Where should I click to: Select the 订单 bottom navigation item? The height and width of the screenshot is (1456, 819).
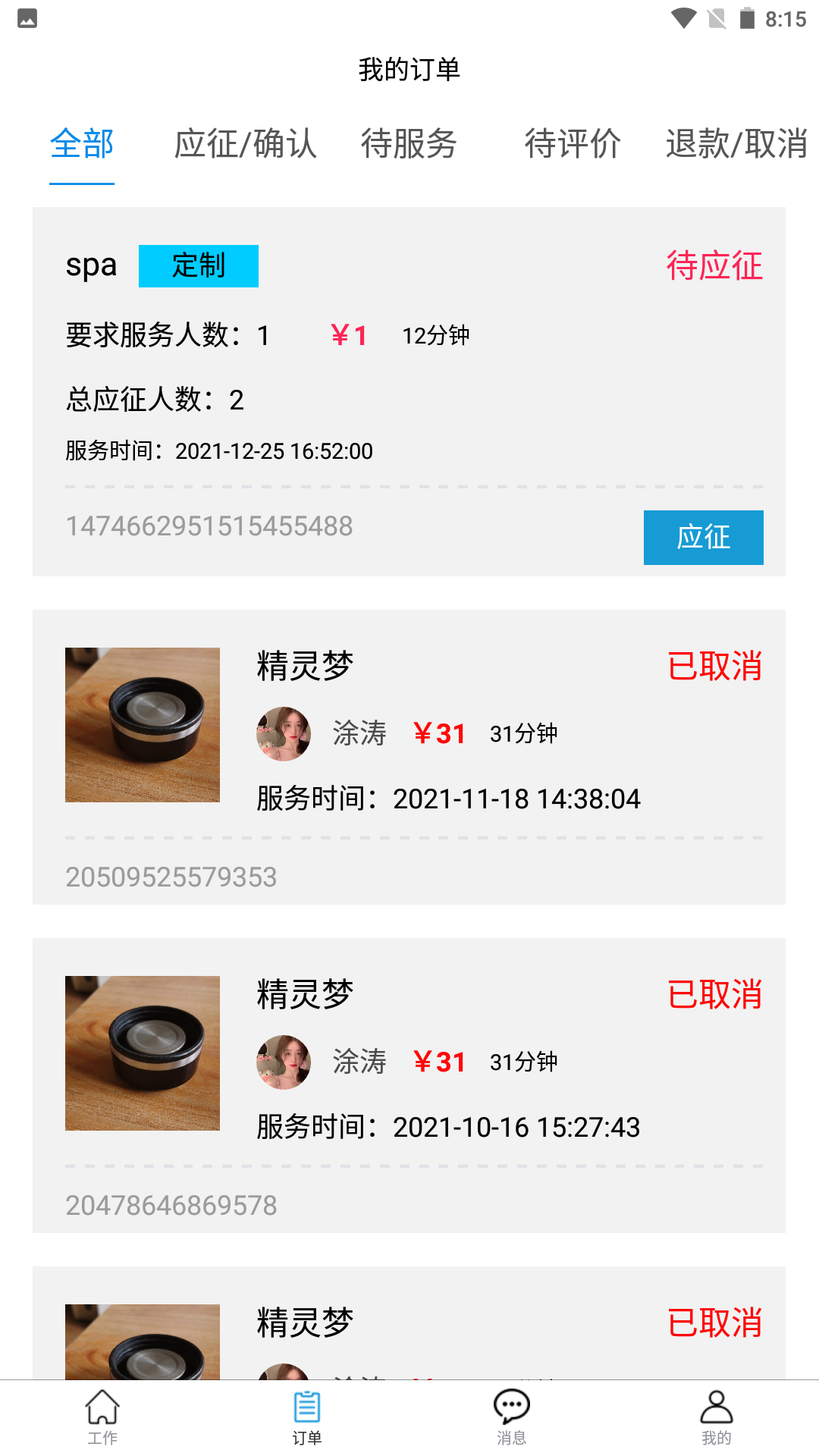[x=307, y=1417]
